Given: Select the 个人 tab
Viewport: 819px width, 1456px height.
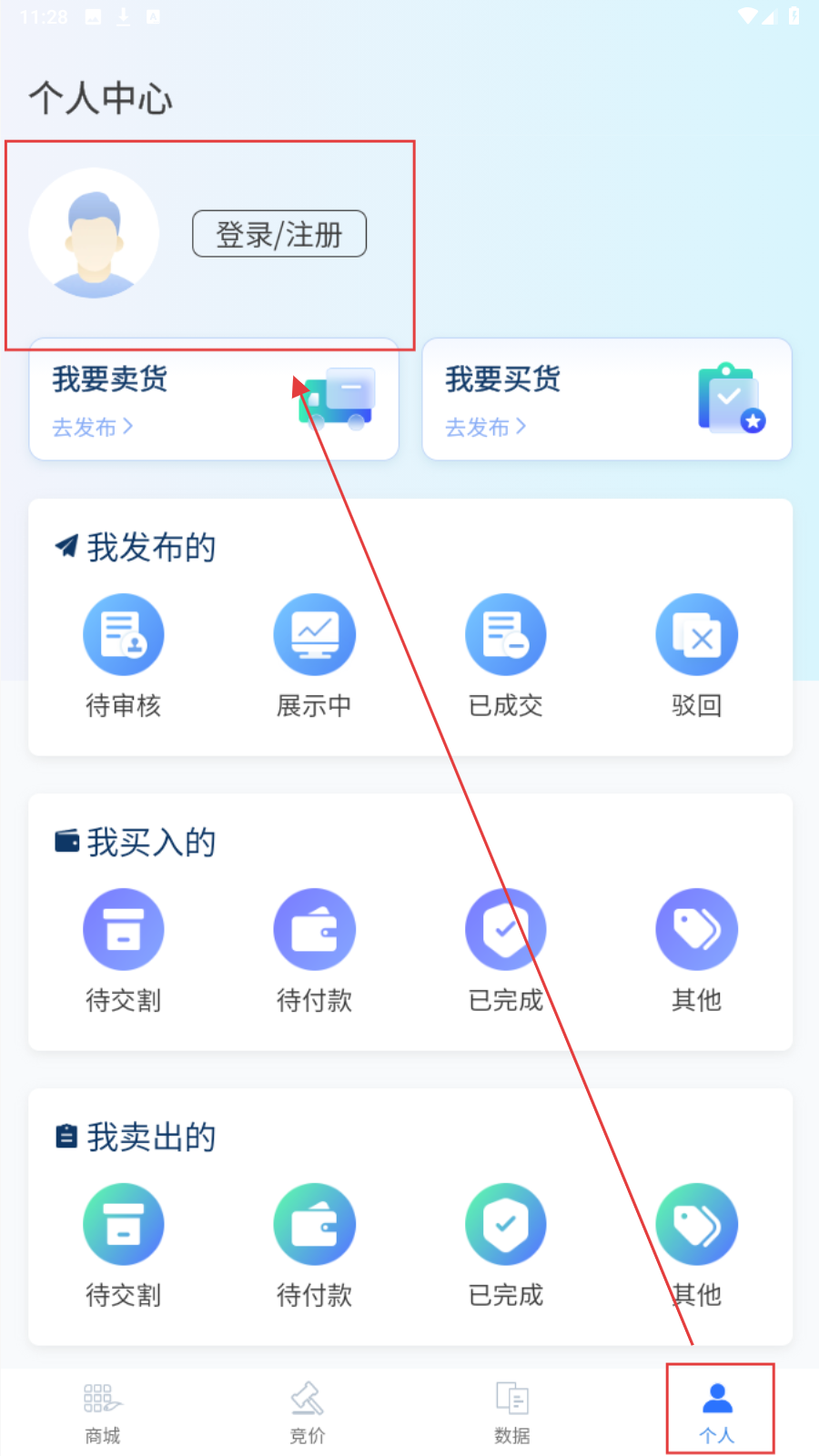Looking at the screenshot, I should pos(718,1412).
